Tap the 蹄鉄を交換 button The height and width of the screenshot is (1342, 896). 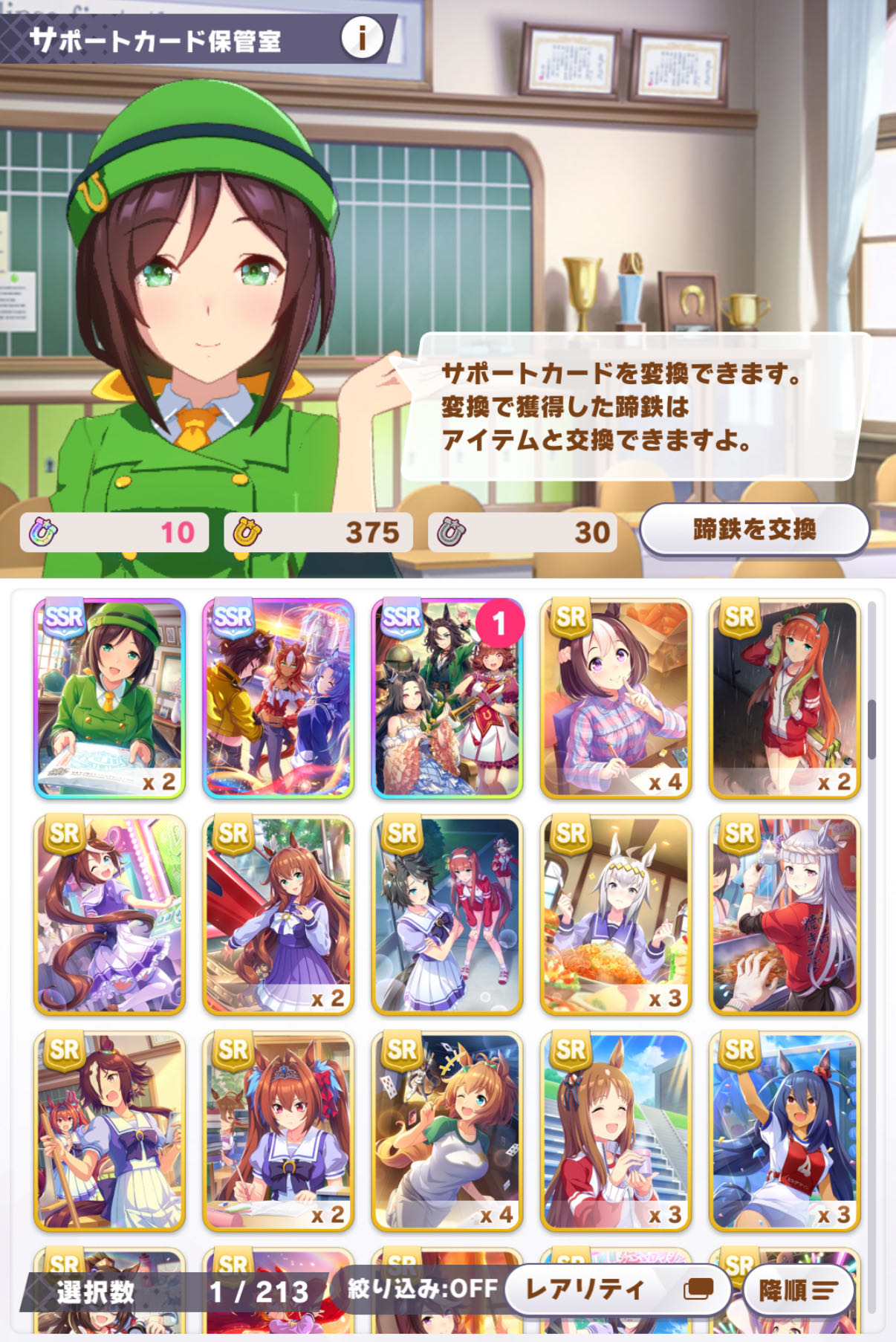click(x=754, y=530)
